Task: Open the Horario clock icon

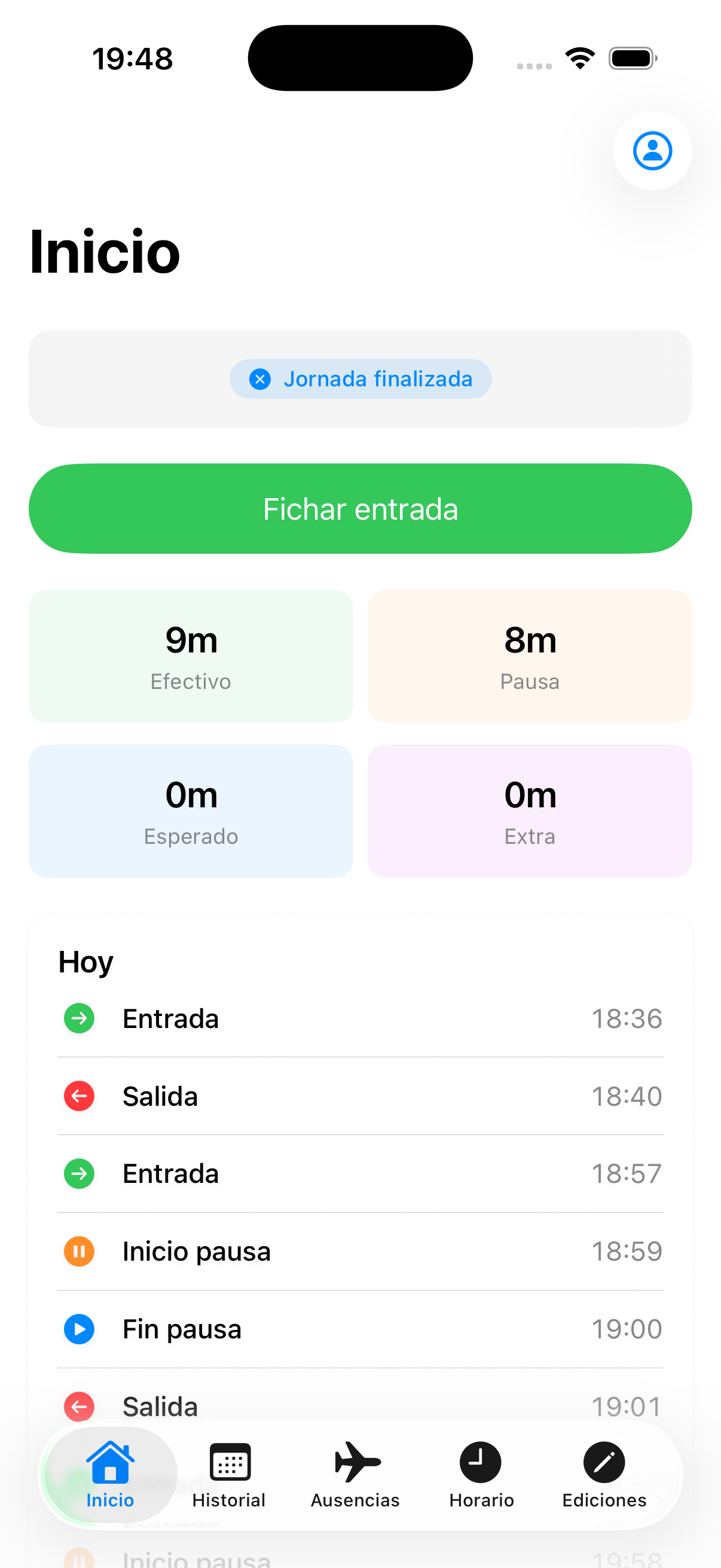Action: [x=480, y=1463]
